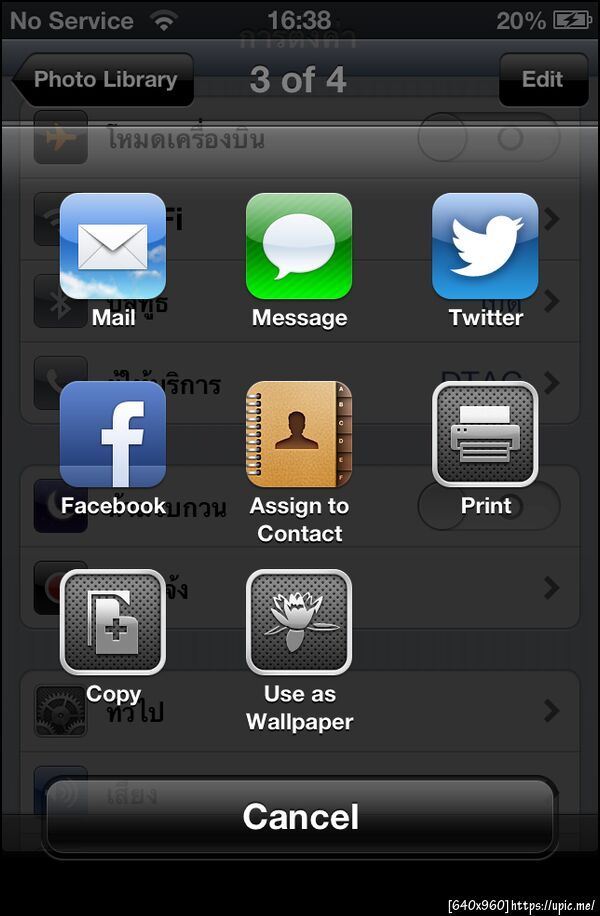Go back to Photo Library
This screenshot has height=916, width=600.
pyautogui.click(x=103, y=80)
